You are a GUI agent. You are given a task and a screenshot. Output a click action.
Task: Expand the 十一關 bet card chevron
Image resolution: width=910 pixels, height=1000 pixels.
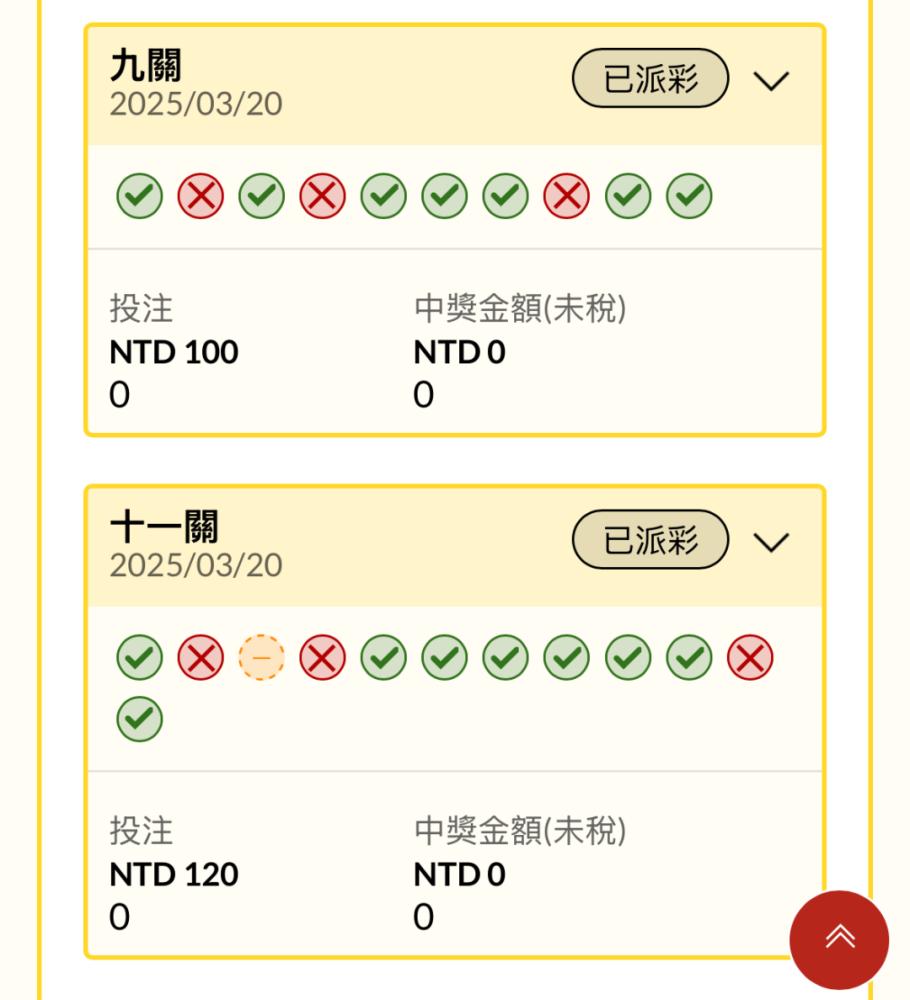pyautogui.click(x=771, y=542)
